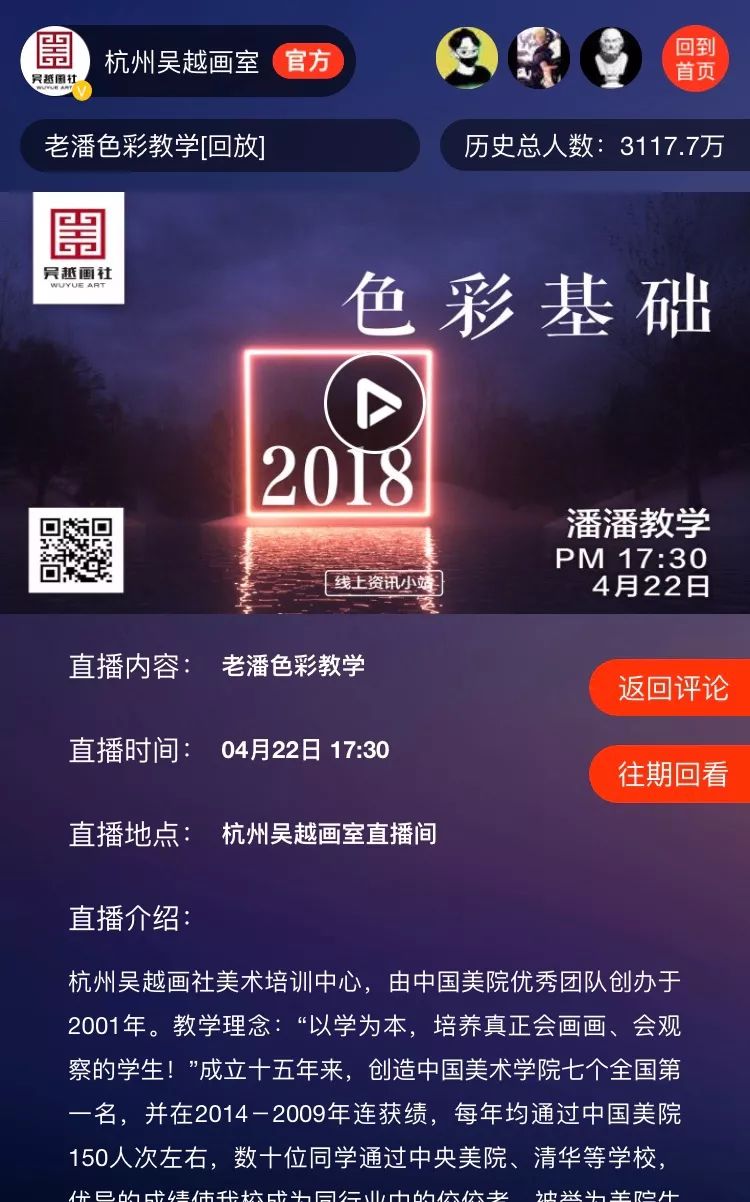
Task: Open 返回评论 to return to comments
Action: point(671,688)
